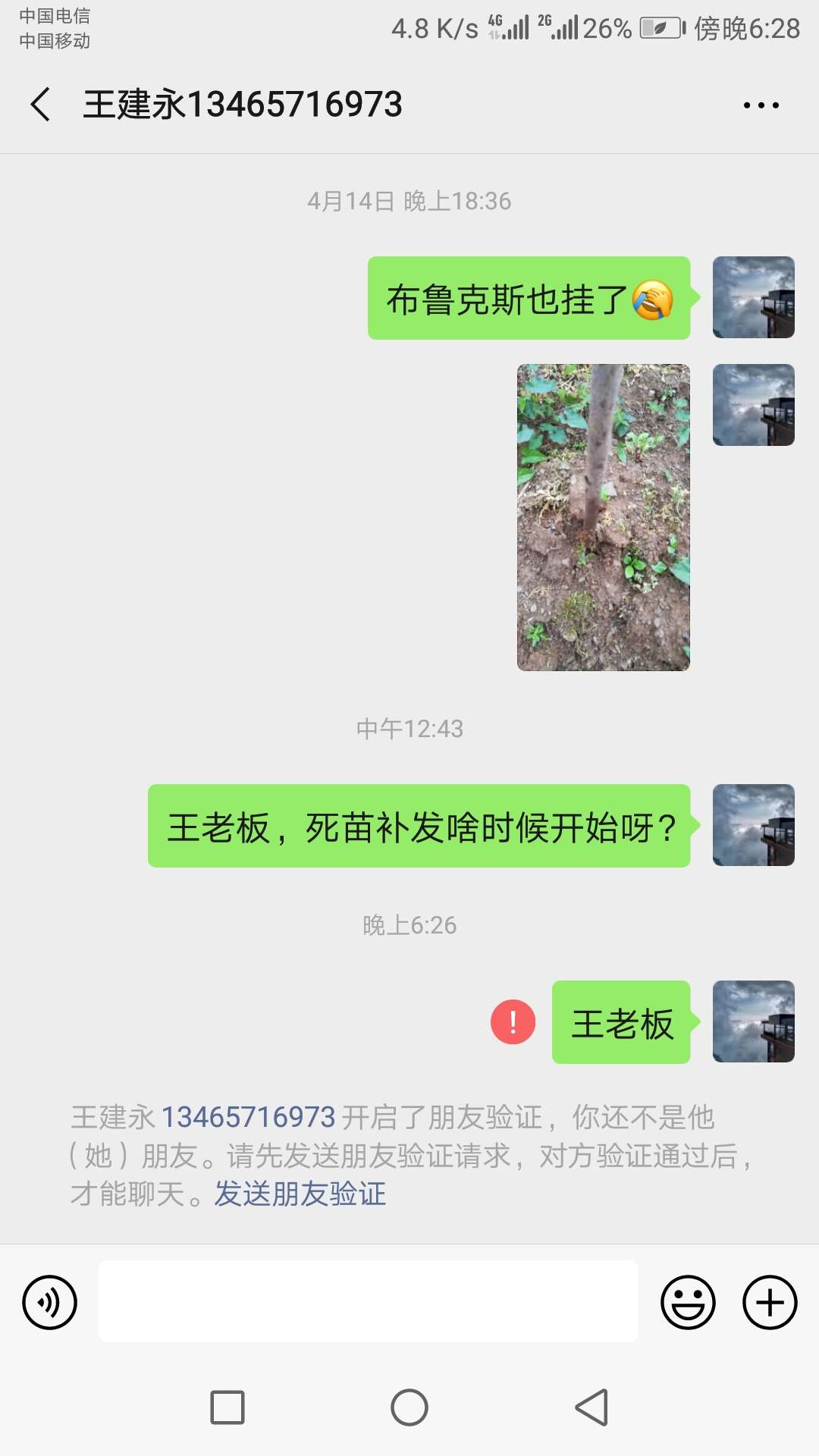Open avatar beside 布鲁克斯也挂了 message
This screenshot has height=1456, width=819.
754,297
